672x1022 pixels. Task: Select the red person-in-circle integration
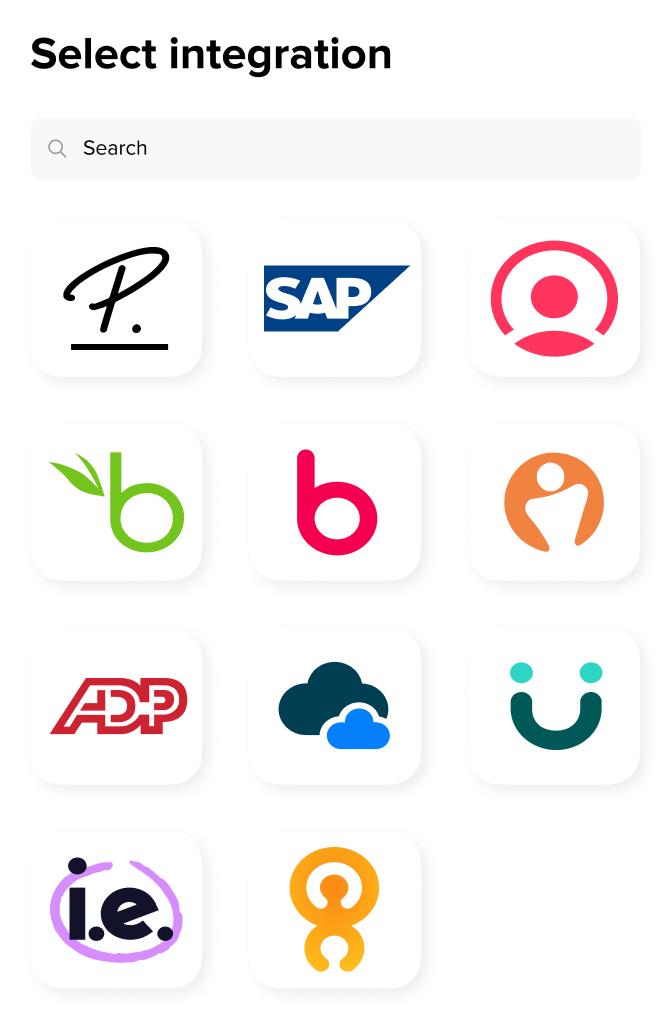[554, 299]
